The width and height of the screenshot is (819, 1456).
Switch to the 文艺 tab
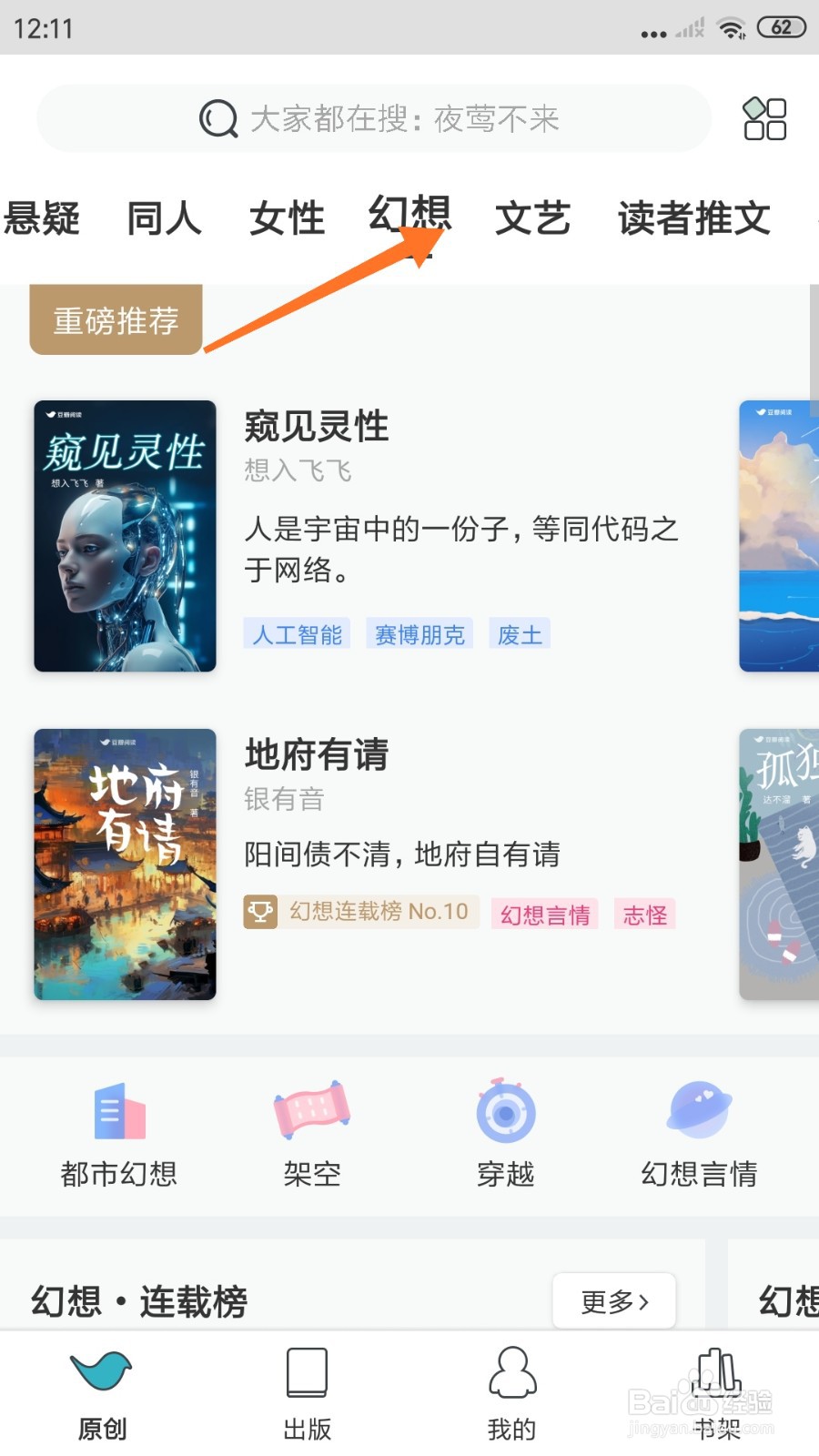(x=532, y=217)
